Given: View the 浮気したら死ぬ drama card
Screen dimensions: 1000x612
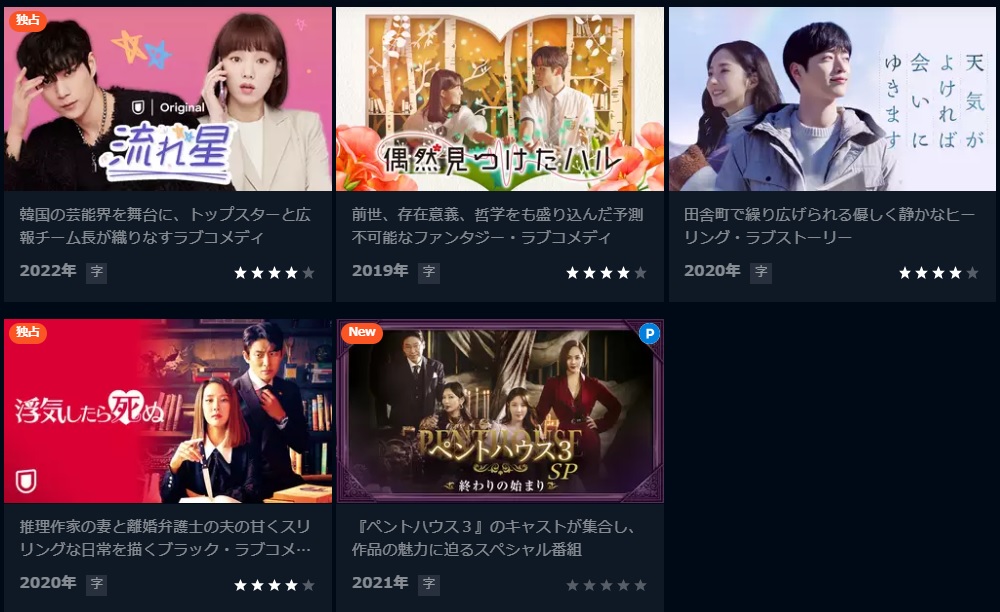Looking at the screenshot, I should [x=168, y=411].
